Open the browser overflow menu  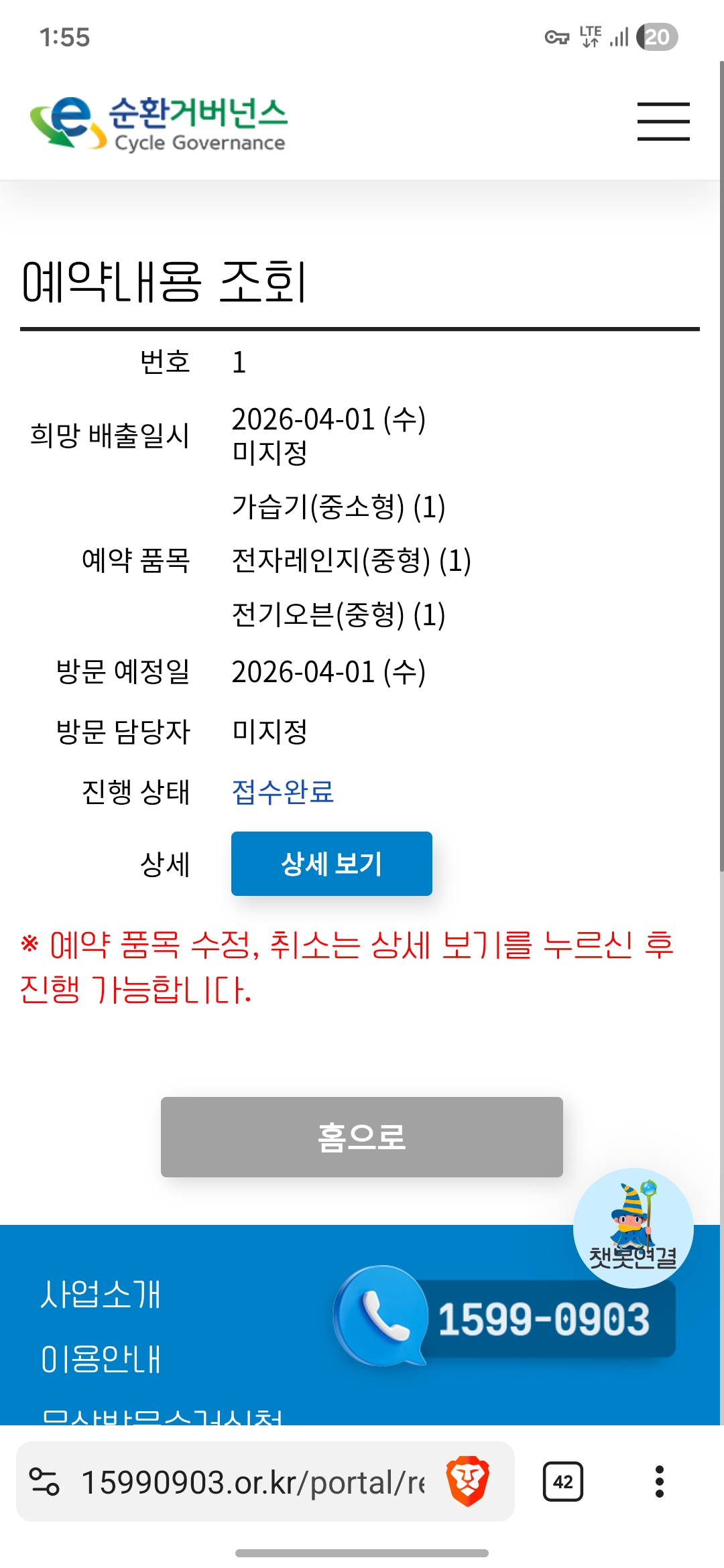(x=660, y=1482)
